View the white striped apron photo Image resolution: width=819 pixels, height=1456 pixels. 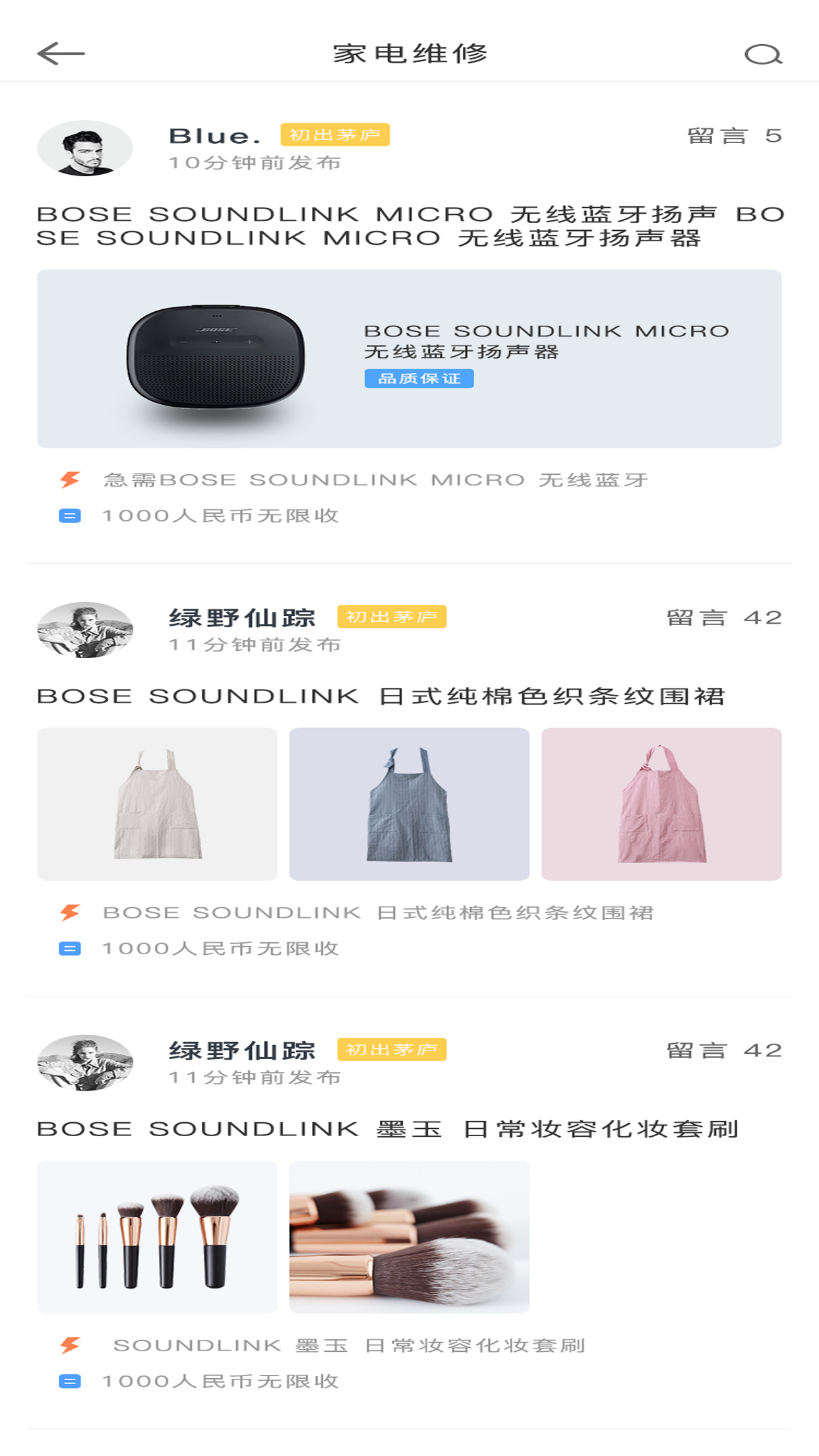click(157, 804)
